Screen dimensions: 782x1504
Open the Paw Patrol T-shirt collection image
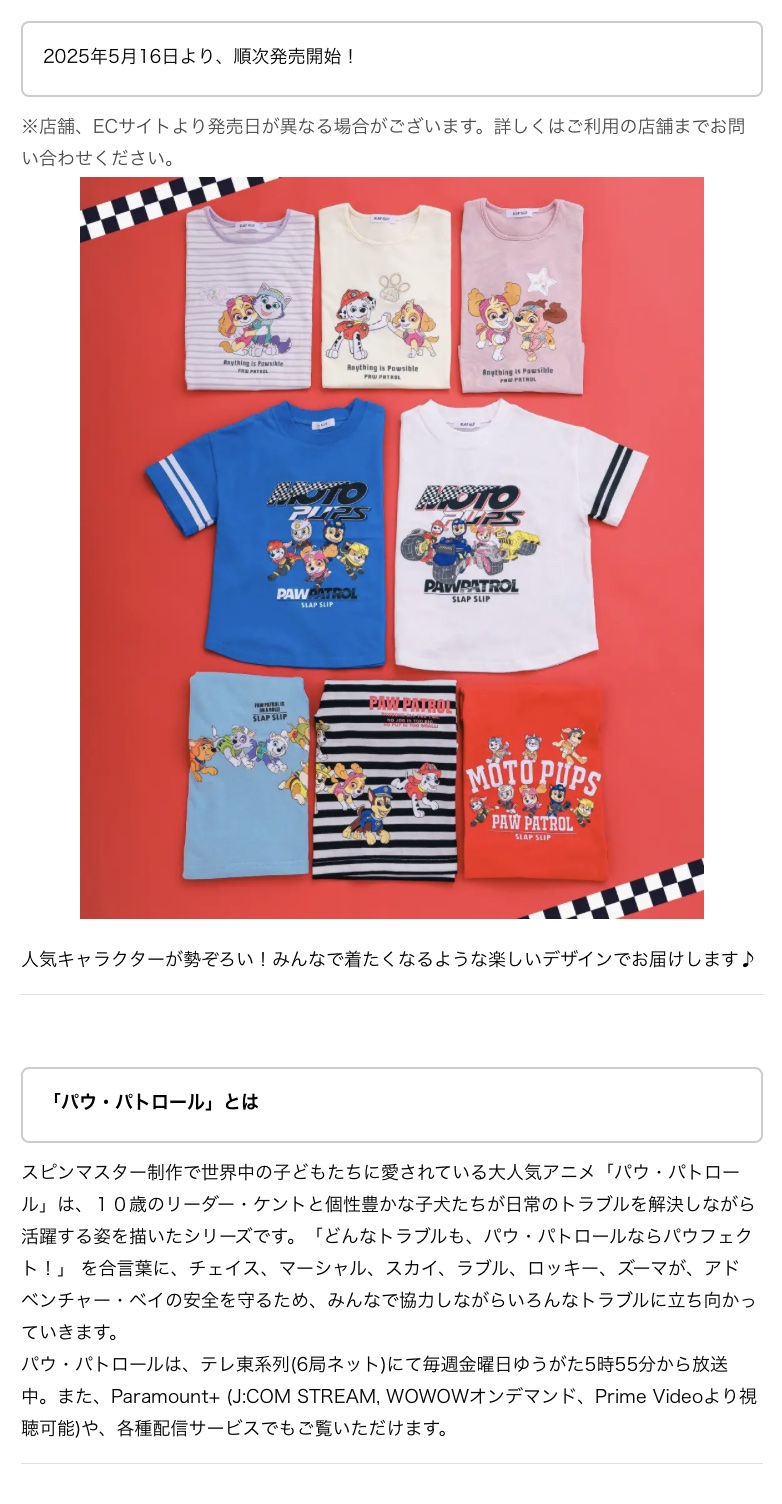point(391,547)
